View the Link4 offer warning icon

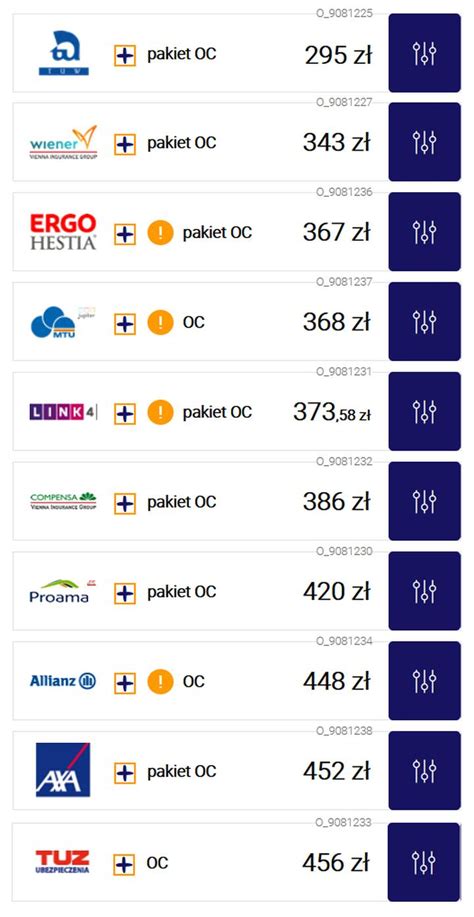point(160,412)
